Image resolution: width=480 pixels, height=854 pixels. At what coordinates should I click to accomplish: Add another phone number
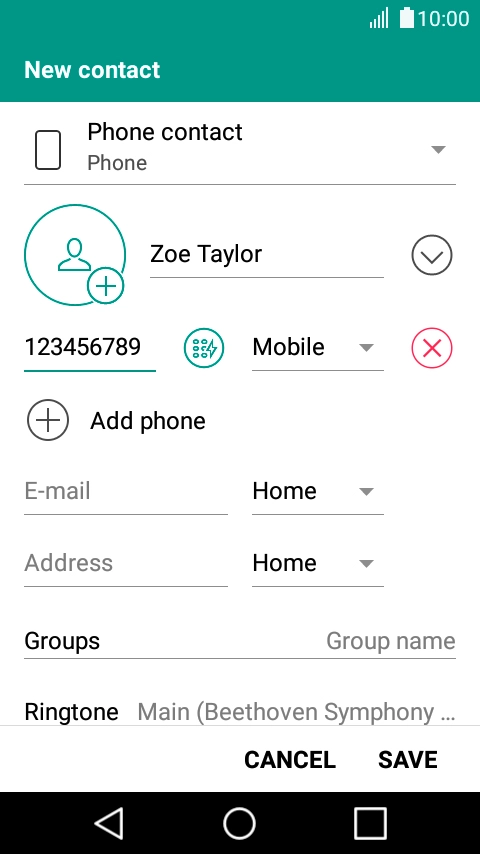click(117, 420)
